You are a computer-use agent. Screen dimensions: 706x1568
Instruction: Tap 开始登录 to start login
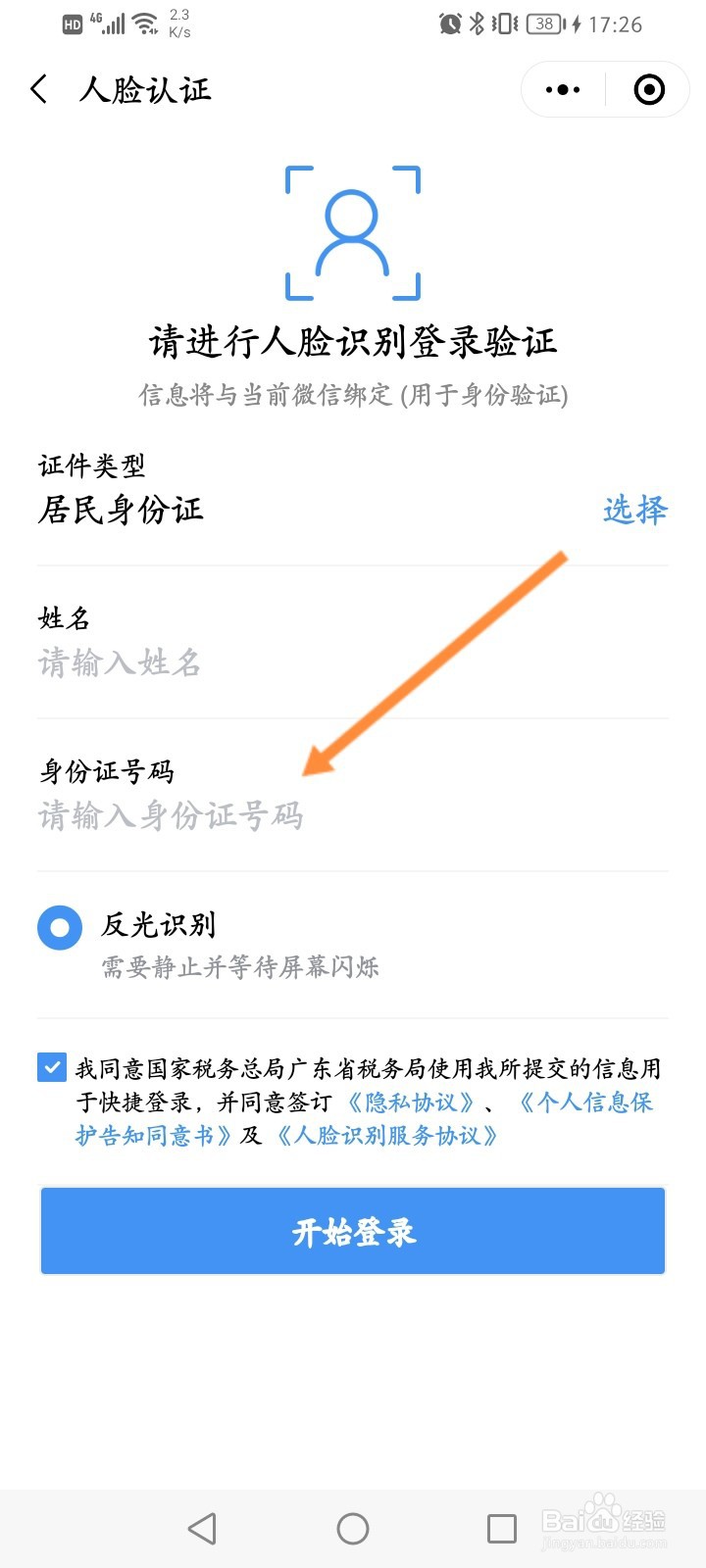point(353,1232)
